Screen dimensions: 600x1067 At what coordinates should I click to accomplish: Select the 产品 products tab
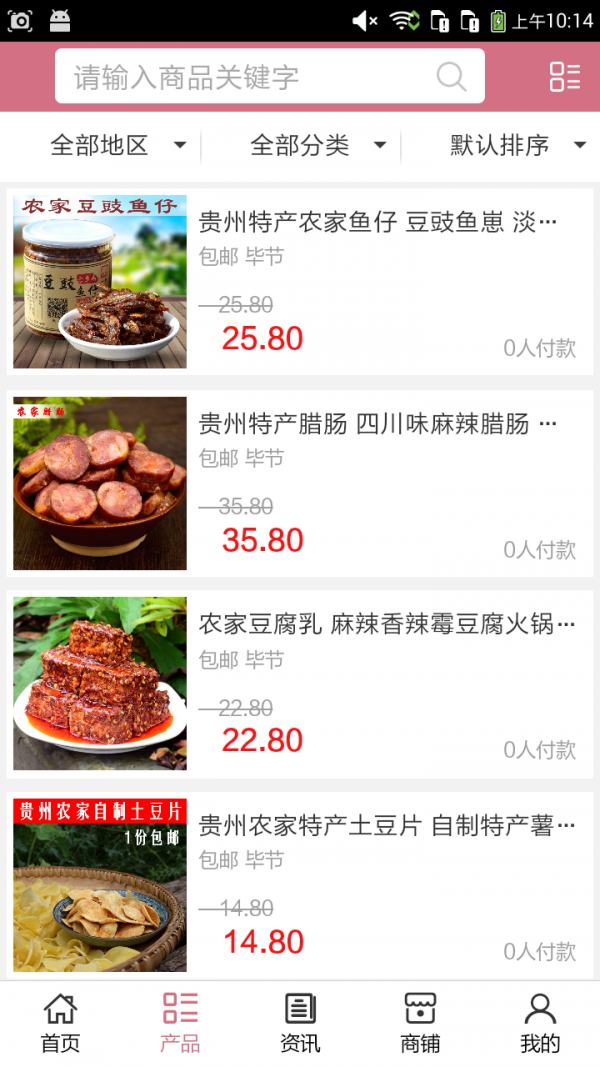pyautogui.click(x=180, y=1023)
